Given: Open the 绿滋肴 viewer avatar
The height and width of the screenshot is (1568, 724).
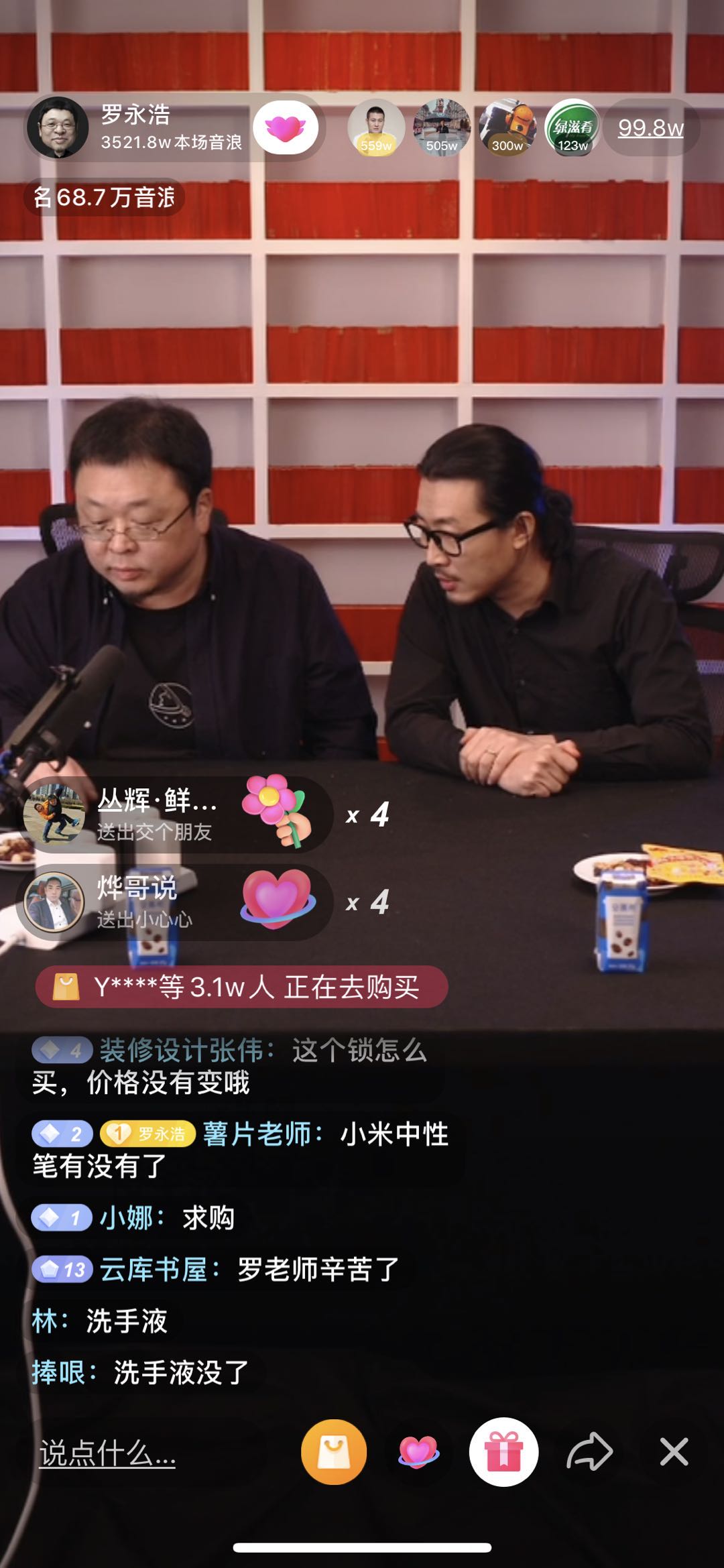Looking at the screenshot, I should (x=572, y=127).
